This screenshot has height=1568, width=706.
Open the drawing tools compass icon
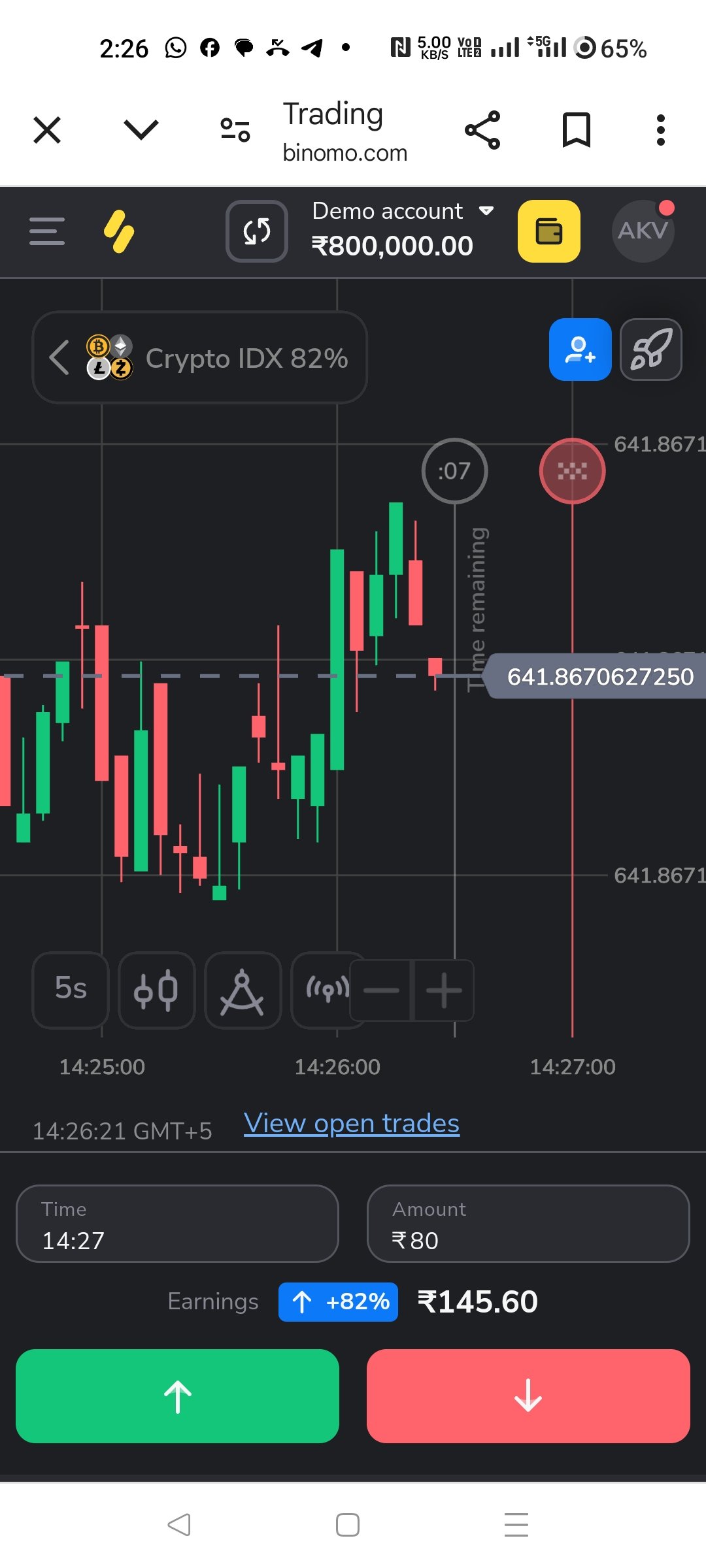(243, 990)
